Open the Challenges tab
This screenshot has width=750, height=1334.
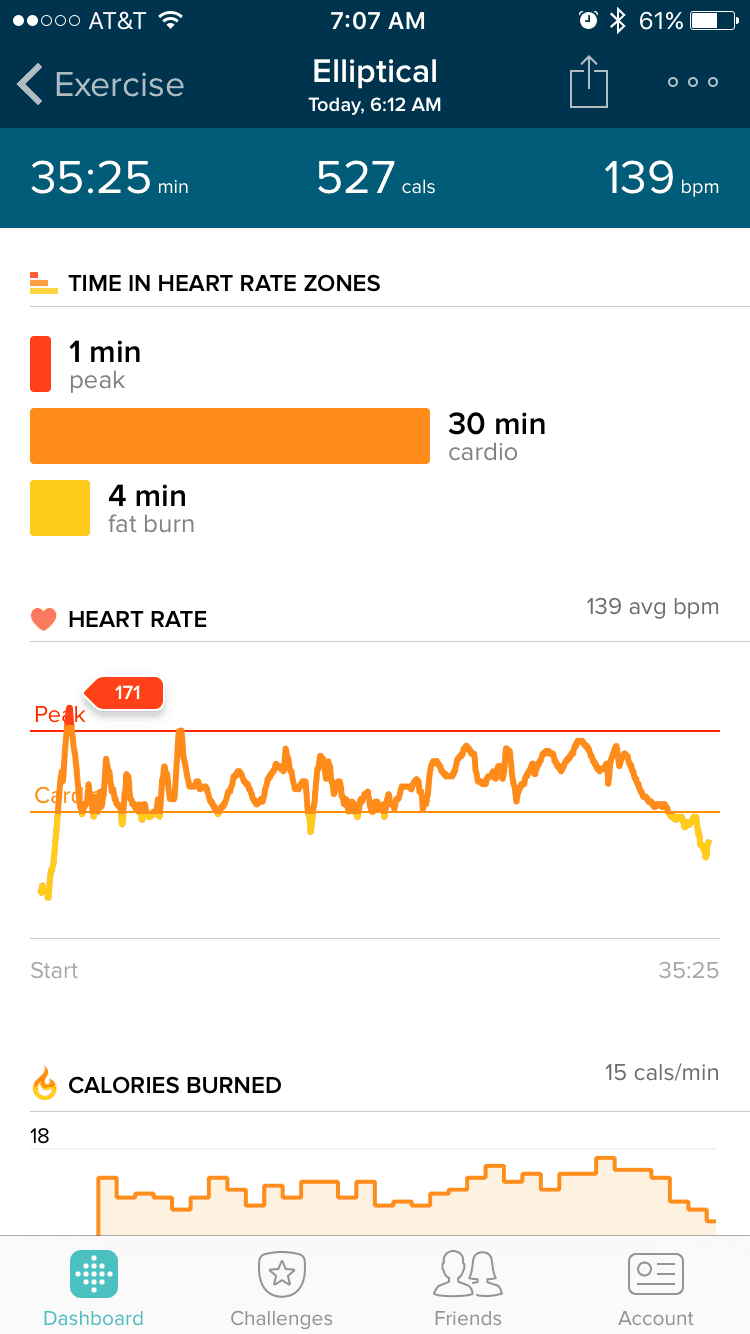coord(281,1290)
